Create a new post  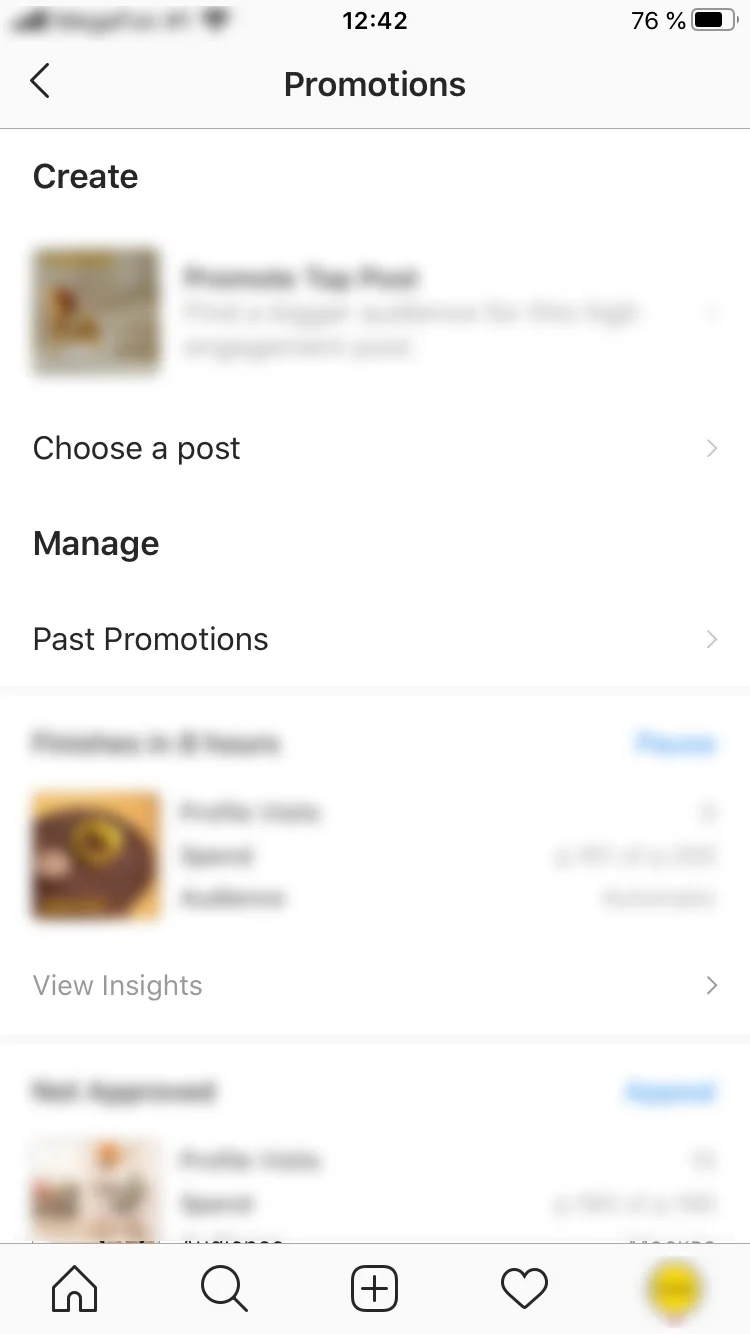[x=375, y=1288]
